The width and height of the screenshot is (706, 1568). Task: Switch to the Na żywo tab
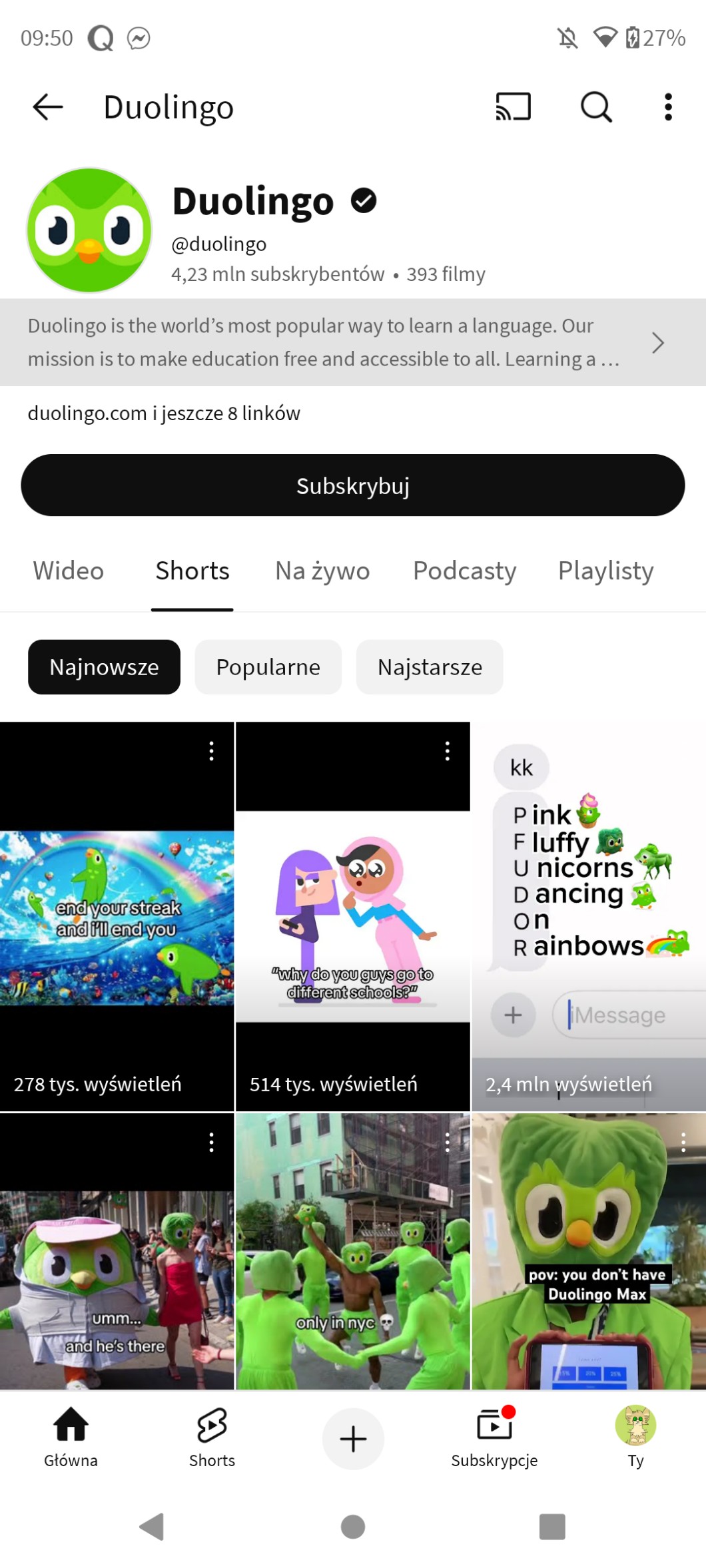[322, 571]
